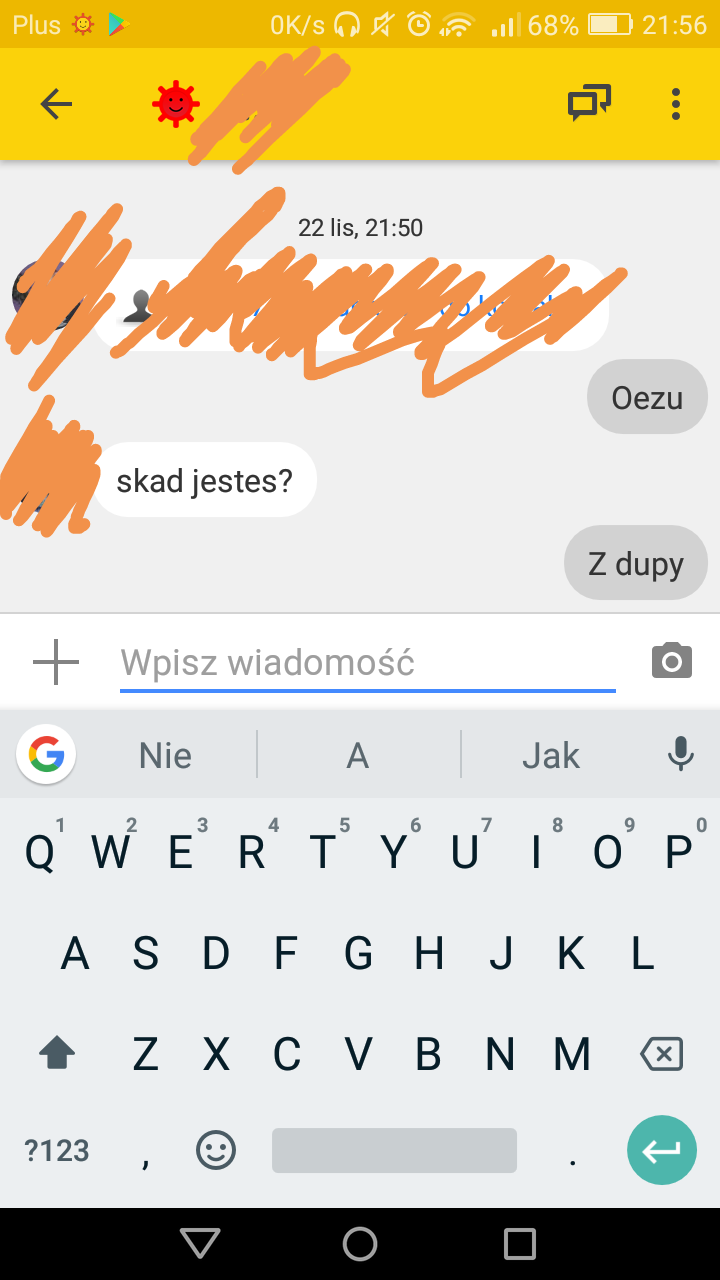Hit the backspace key
This screenshot has height=1280, width=720.
coord(661,1053)
